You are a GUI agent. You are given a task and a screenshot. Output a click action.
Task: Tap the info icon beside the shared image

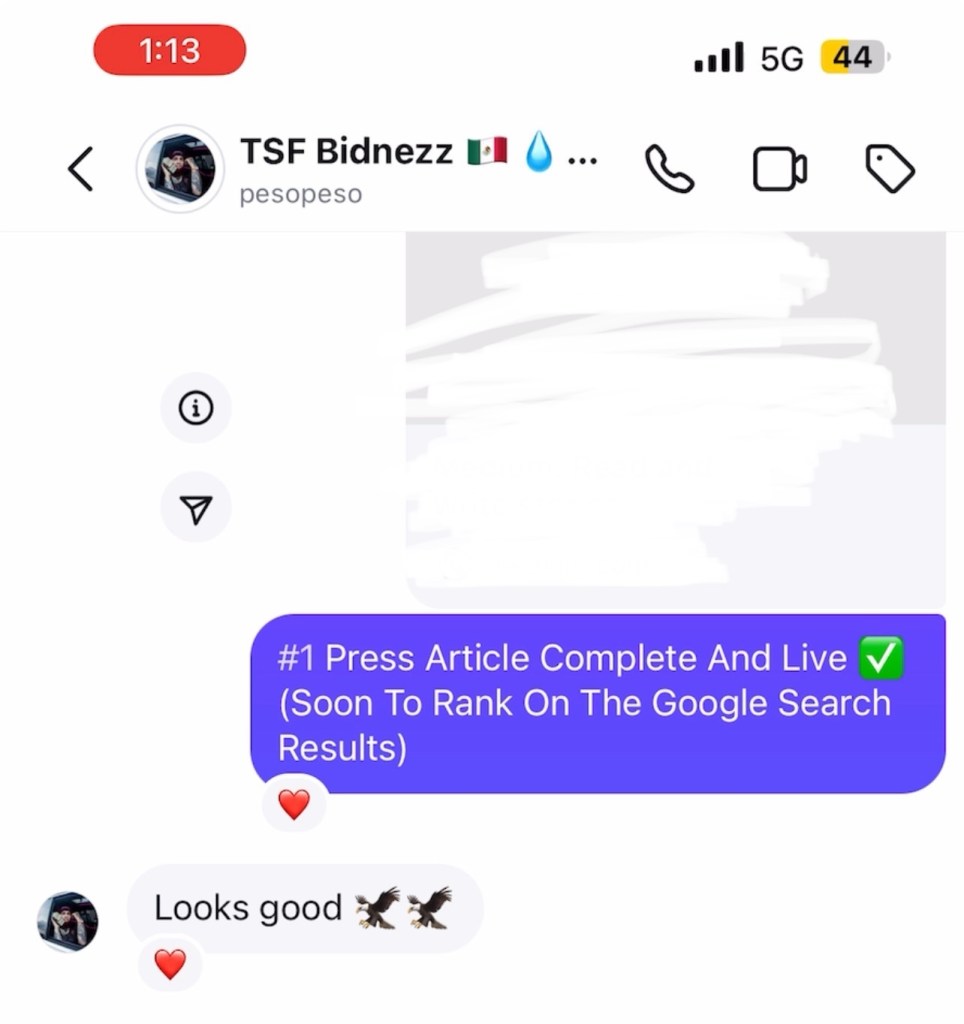pyautogui.click(x=196, y=408)
